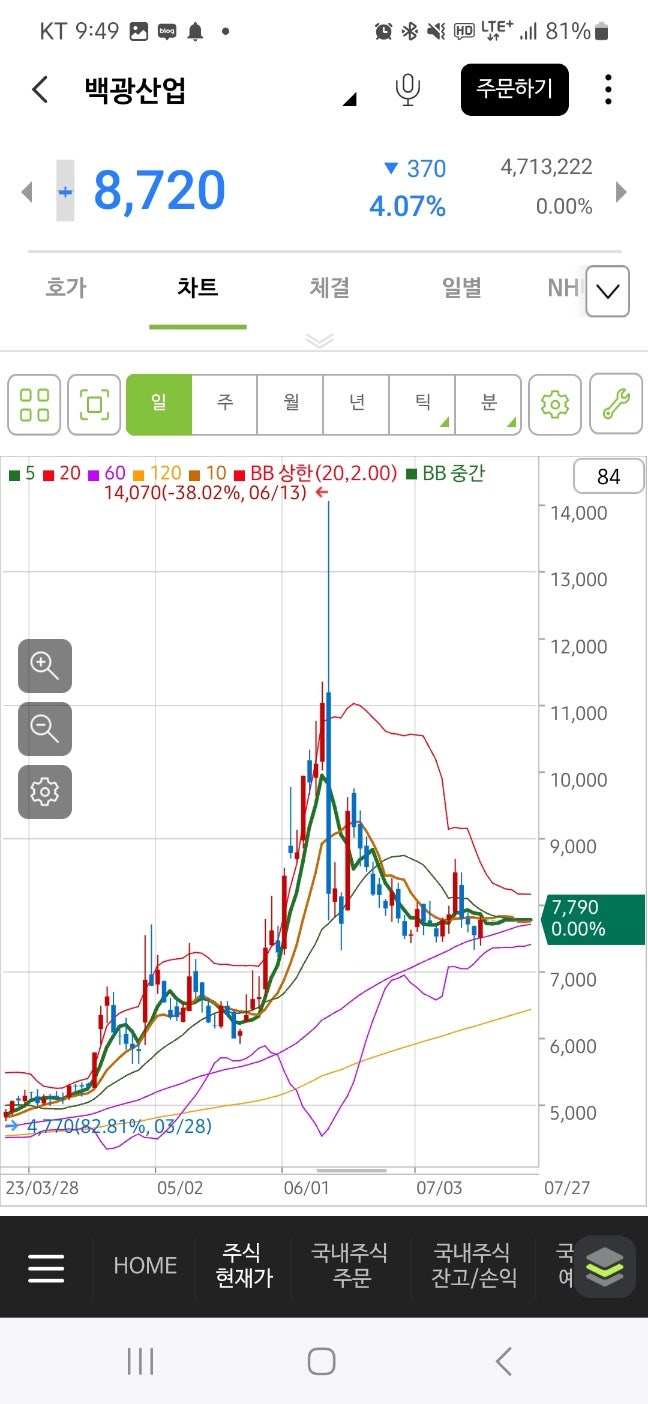Switch to the 호가 tab
Image resolution: width=648 pixels, height=1404 pixels.
pyautogui.click(x=66, y=288)
